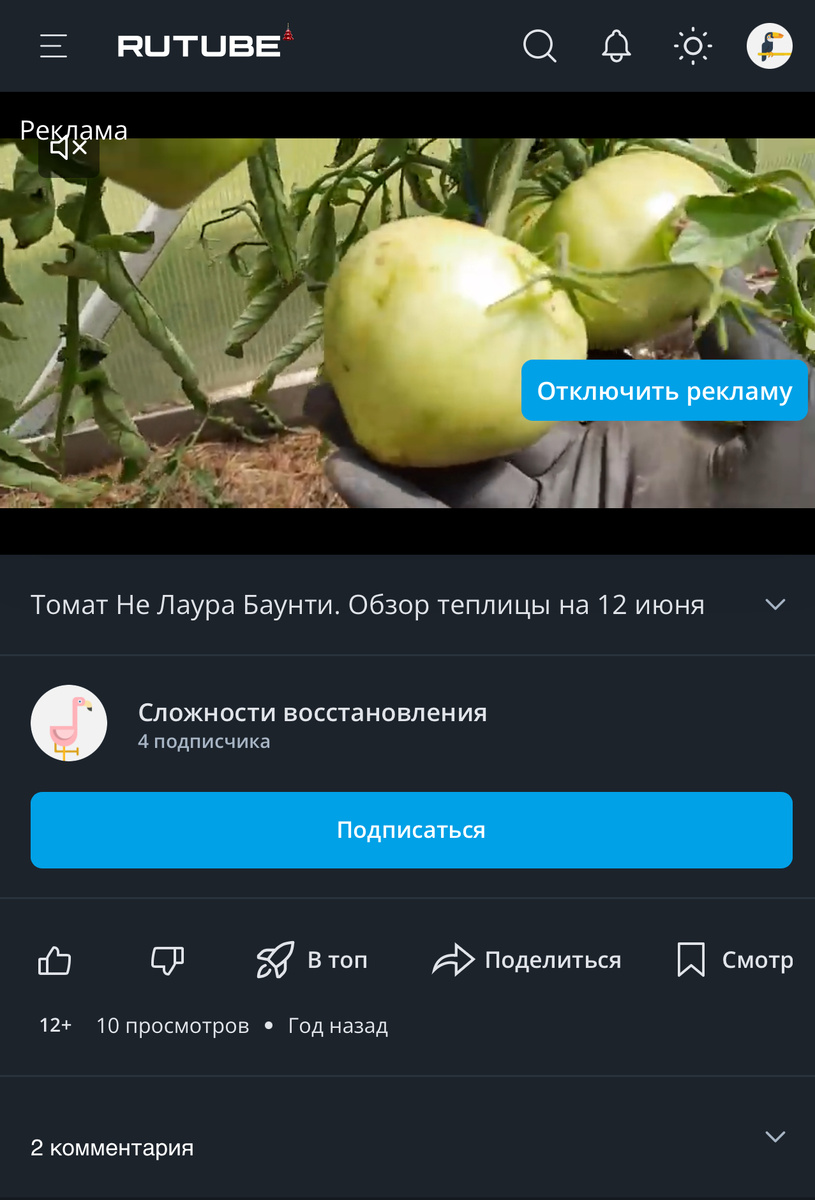Screen dimensions: 815x1200
Task: Open the search magnifier
Action: (x=540, y=46)
